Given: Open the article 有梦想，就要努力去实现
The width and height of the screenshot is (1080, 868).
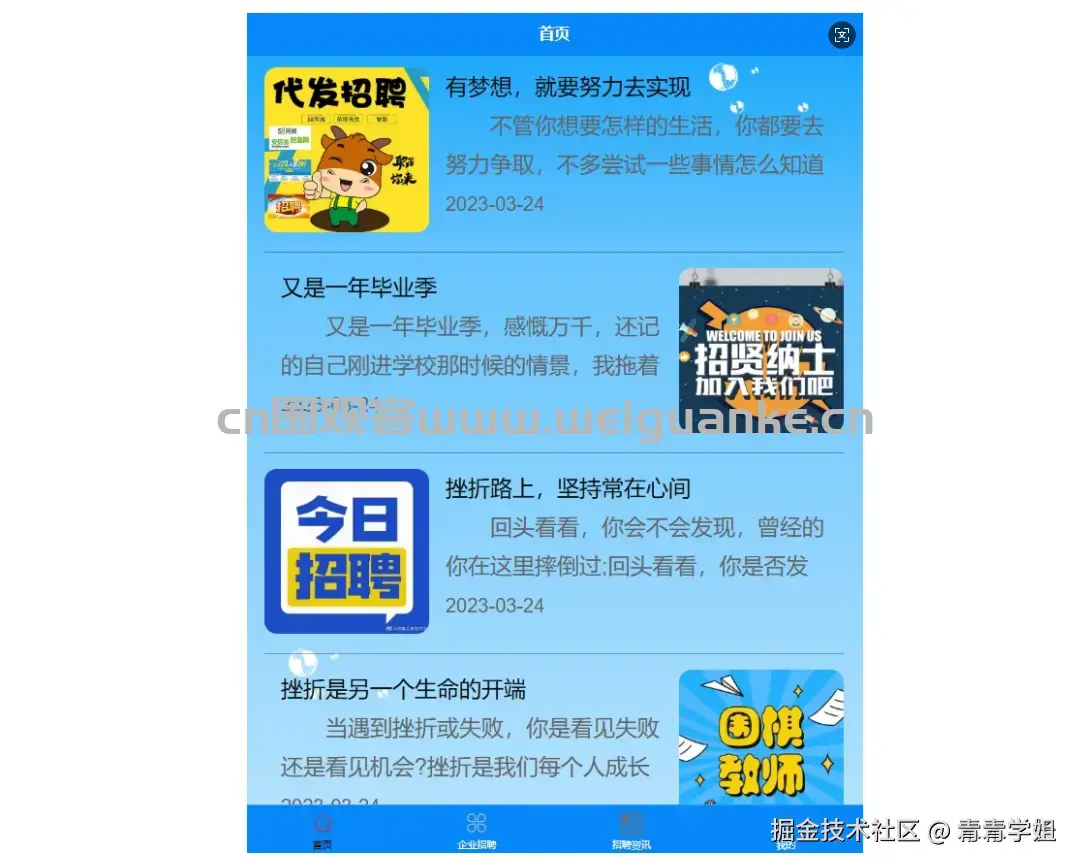Looking at the screenshot, I should coord(567,88).
